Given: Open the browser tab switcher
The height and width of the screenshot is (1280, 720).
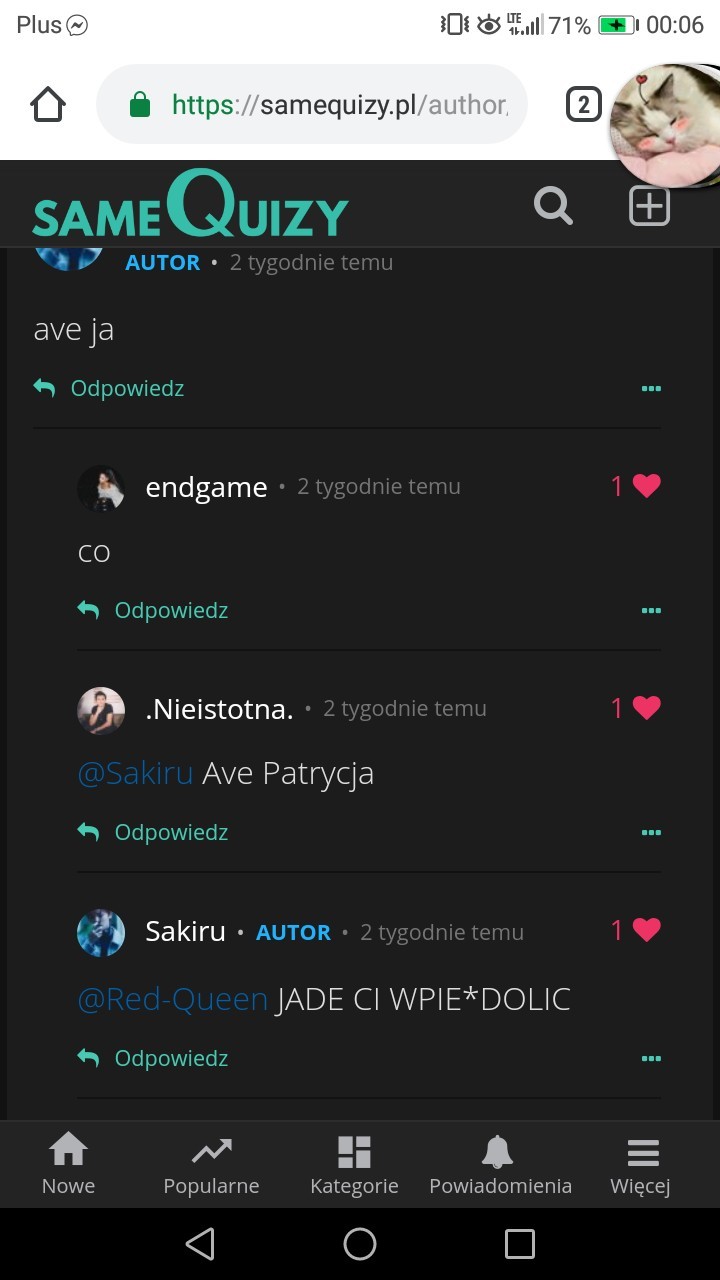Looking at the screenshot, I should coord(583,104).
